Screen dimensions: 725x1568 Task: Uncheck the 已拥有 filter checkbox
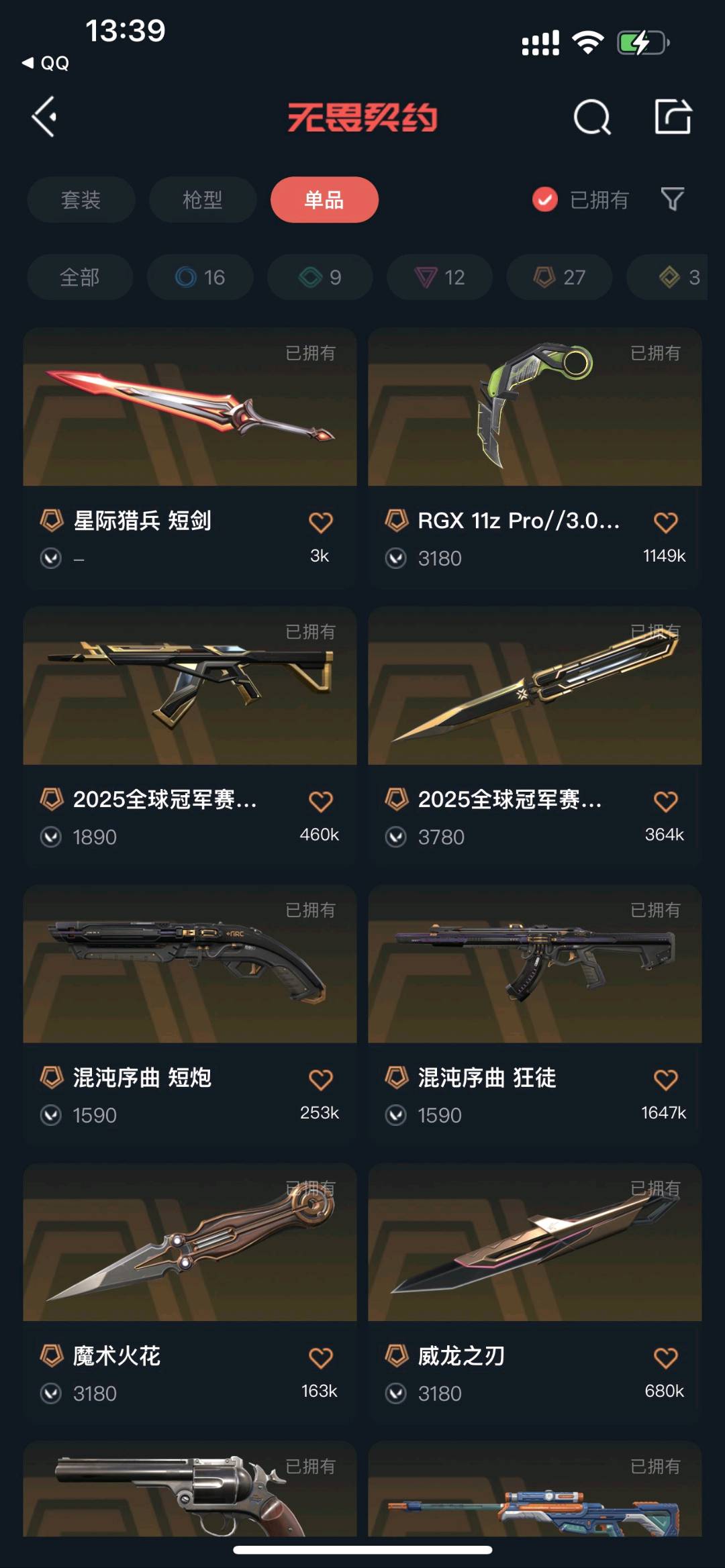544,199
